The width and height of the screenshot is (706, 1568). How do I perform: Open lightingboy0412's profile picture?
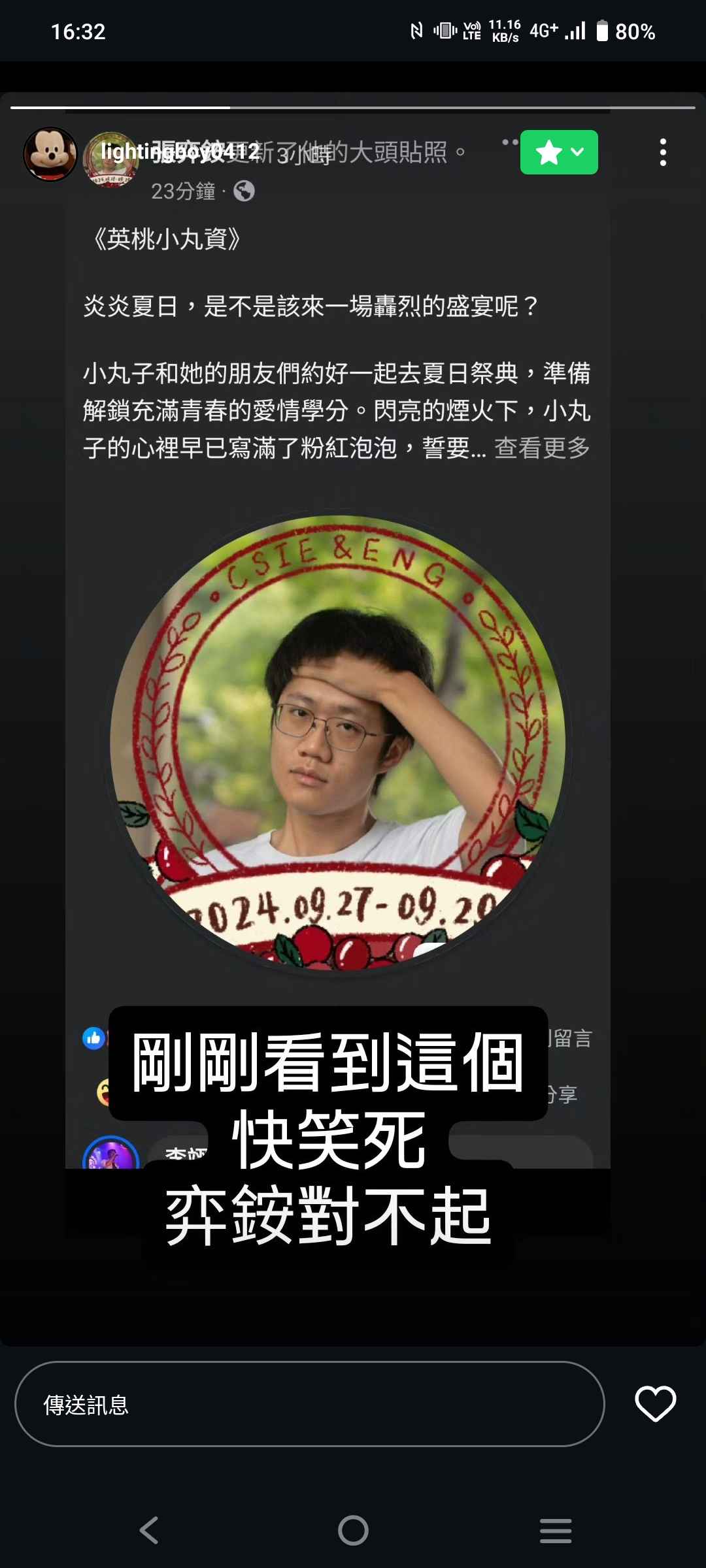50,154
